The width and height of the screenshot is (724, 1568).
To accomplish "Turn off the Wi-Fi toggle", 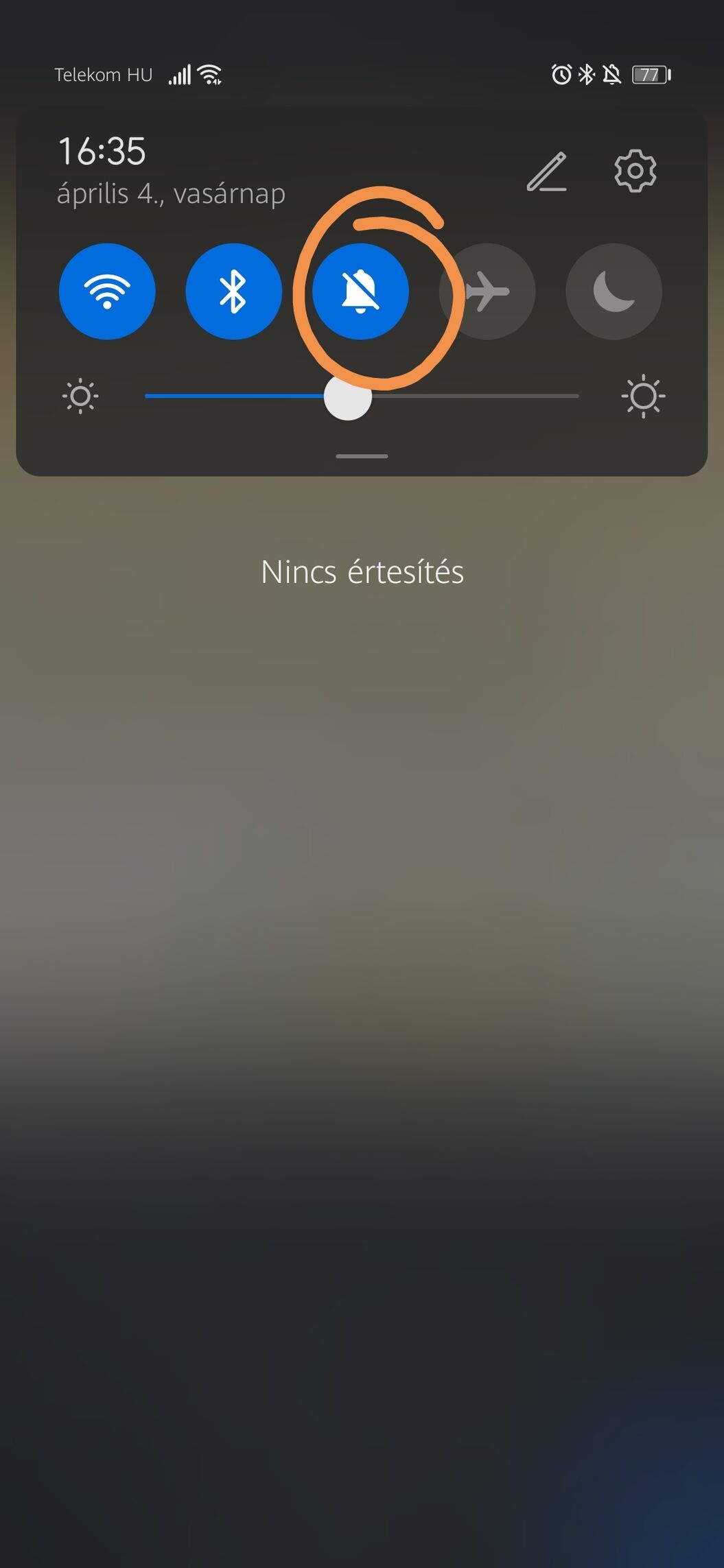I will pyautogui.click(x=107, y=292).
